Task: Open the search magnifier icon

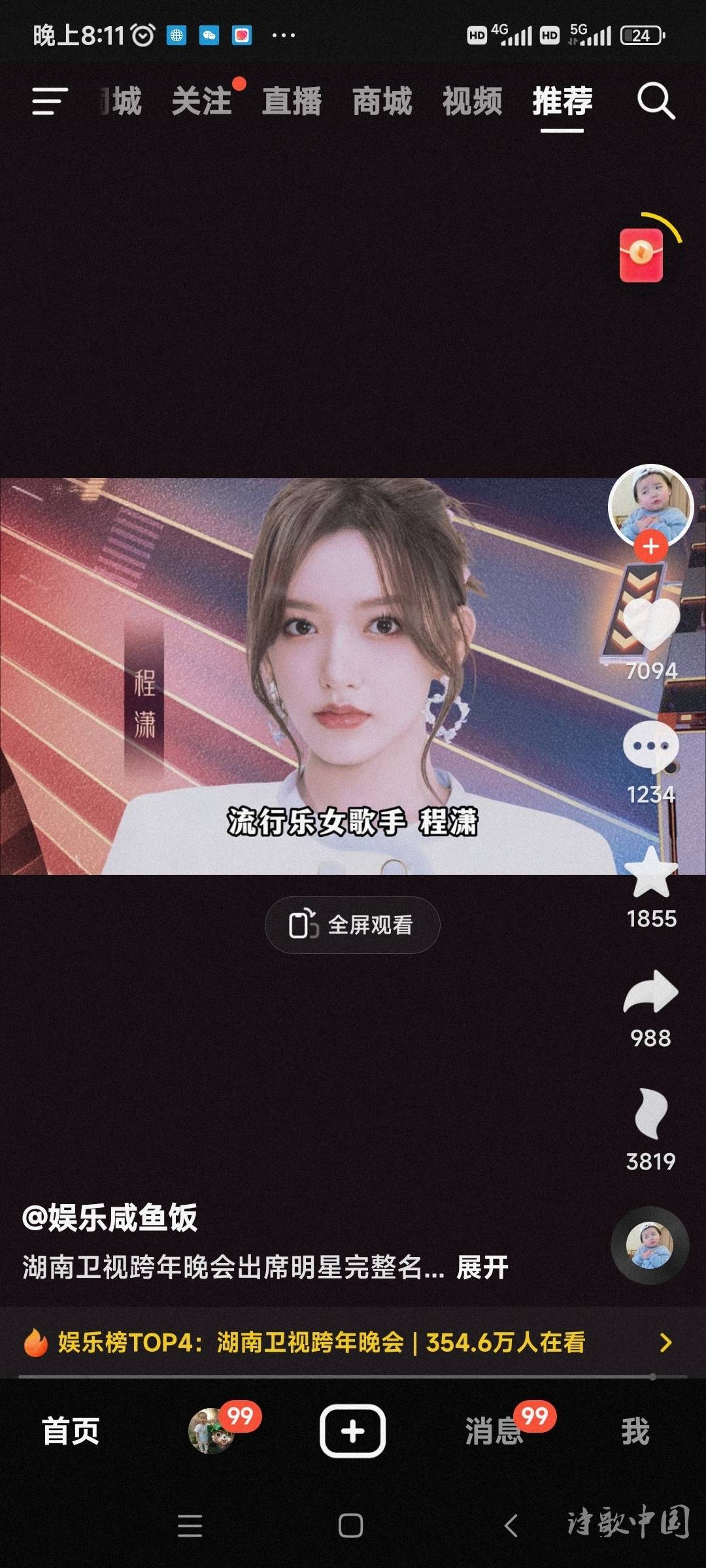Action: (x=656, y=101)
